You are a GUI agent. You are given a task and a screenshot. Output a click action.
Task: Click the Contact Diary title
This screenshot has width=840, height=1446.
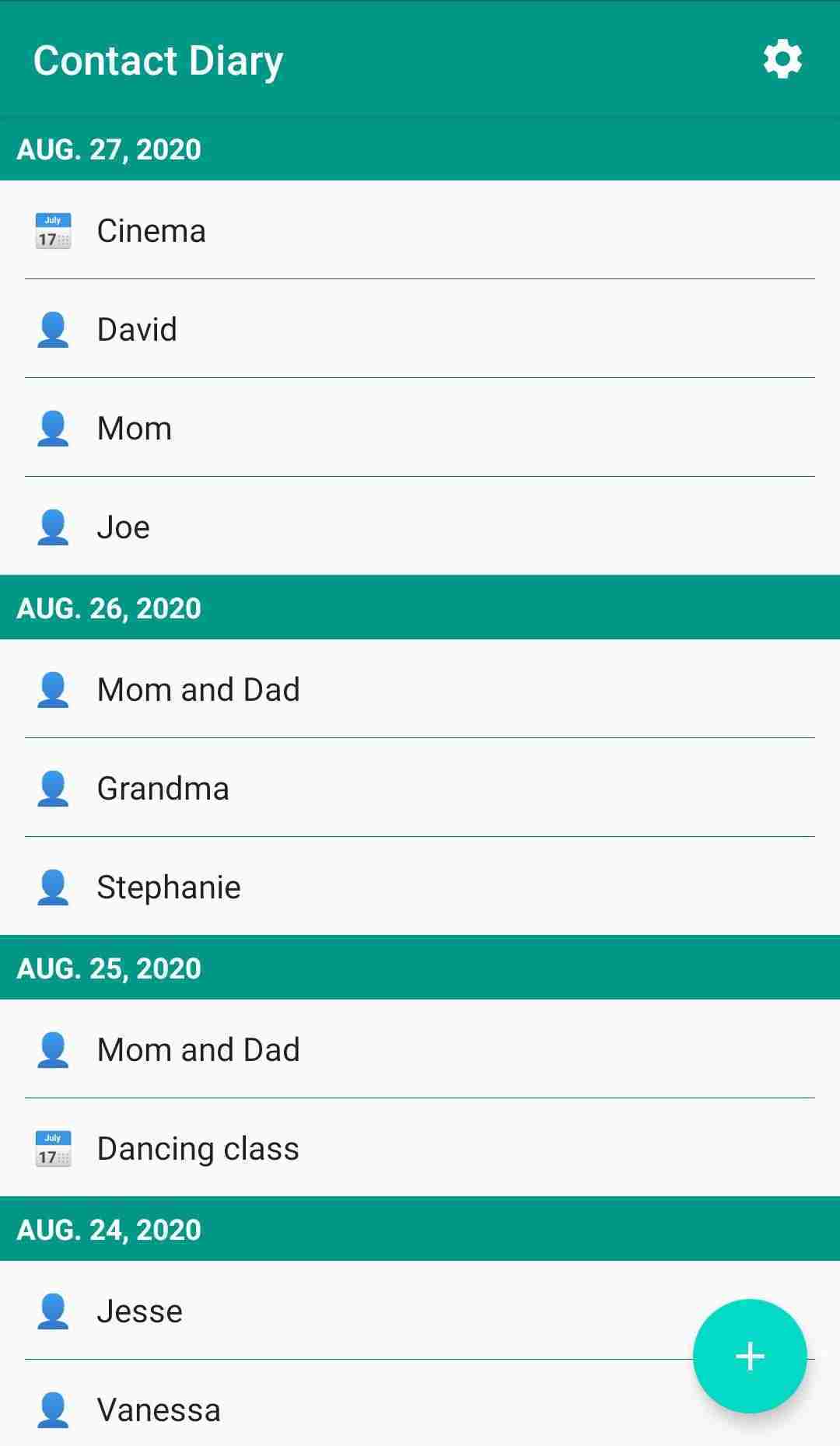click(158, 59)
